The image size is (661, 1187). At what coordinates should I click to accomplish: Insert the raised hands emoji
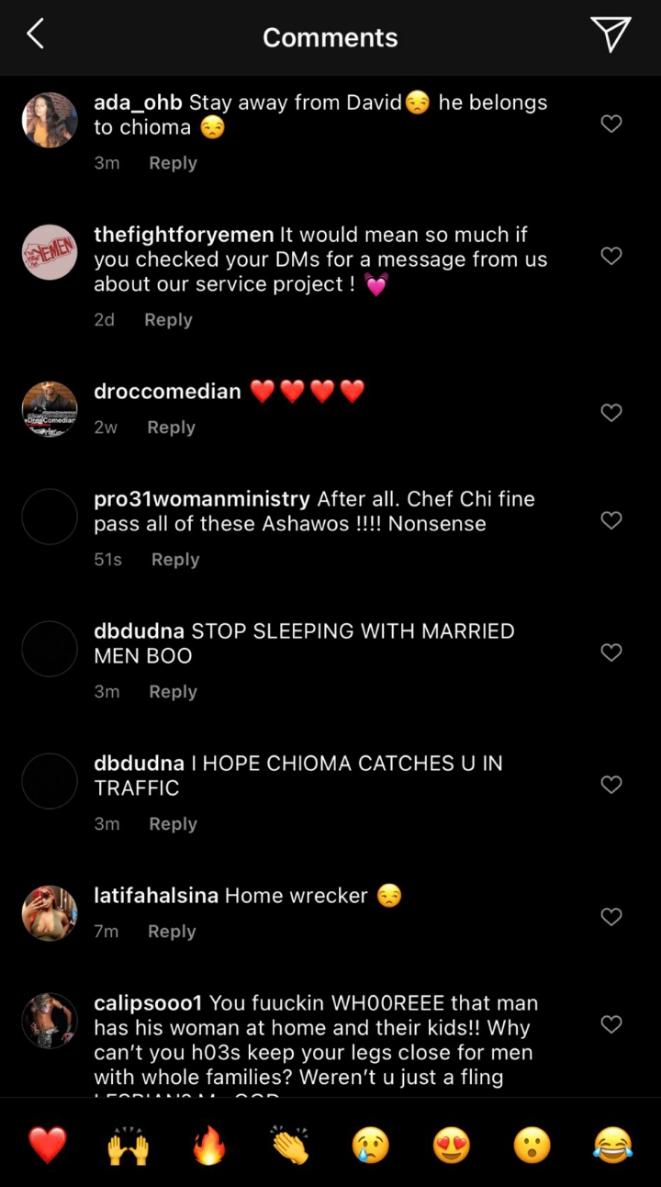(x=128, y=1145)
